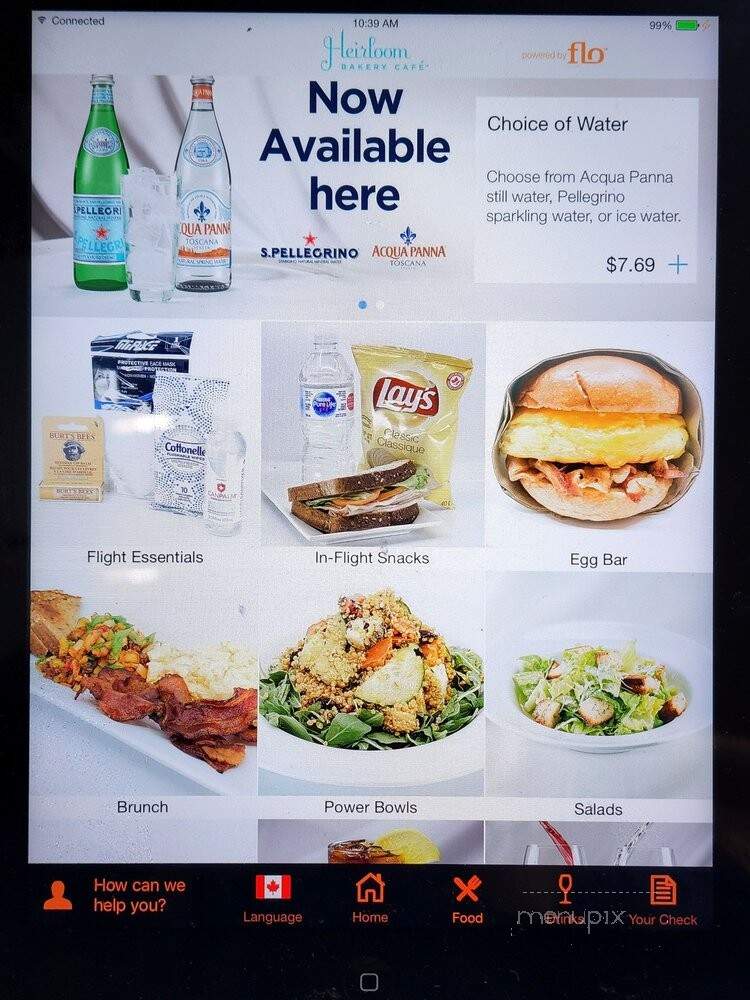This screenshot has width=750, height=1000.
Task: Open Your Check
Action: (663, 899)
